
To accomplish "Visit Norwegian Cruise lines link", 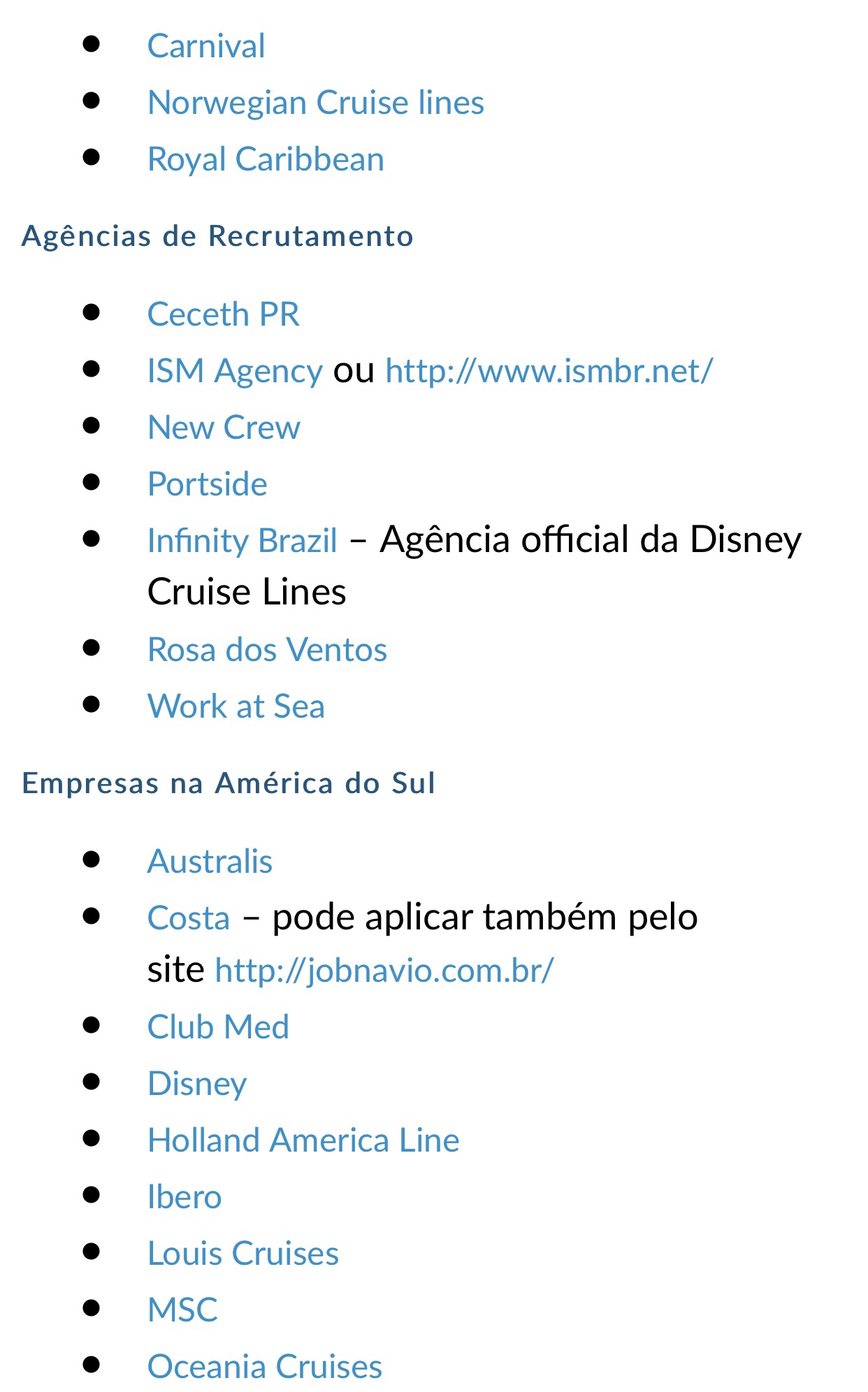I will (x=316, y=103).
